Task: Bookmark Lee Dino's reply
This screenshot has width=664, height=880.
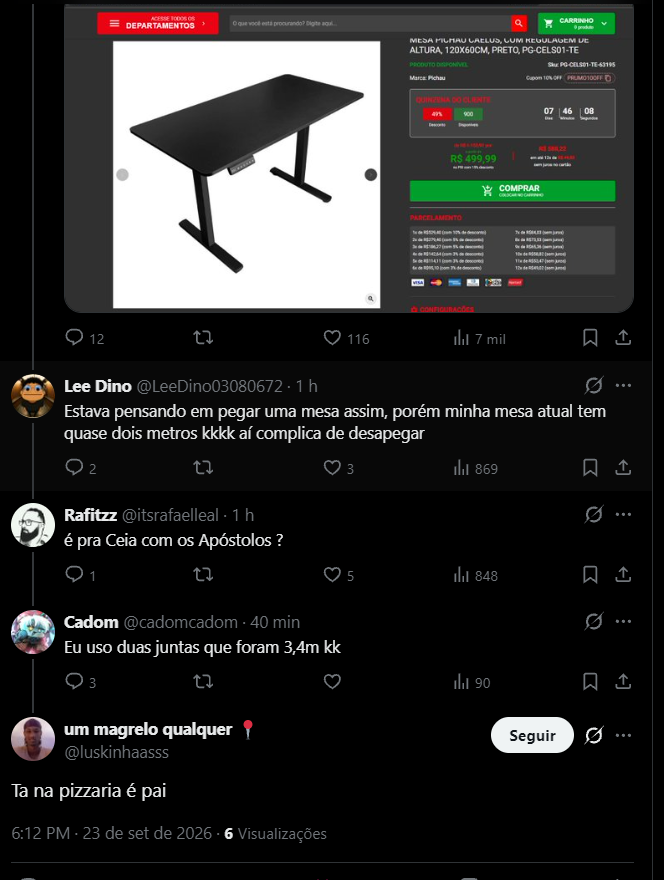Action: tap(590, 468)
